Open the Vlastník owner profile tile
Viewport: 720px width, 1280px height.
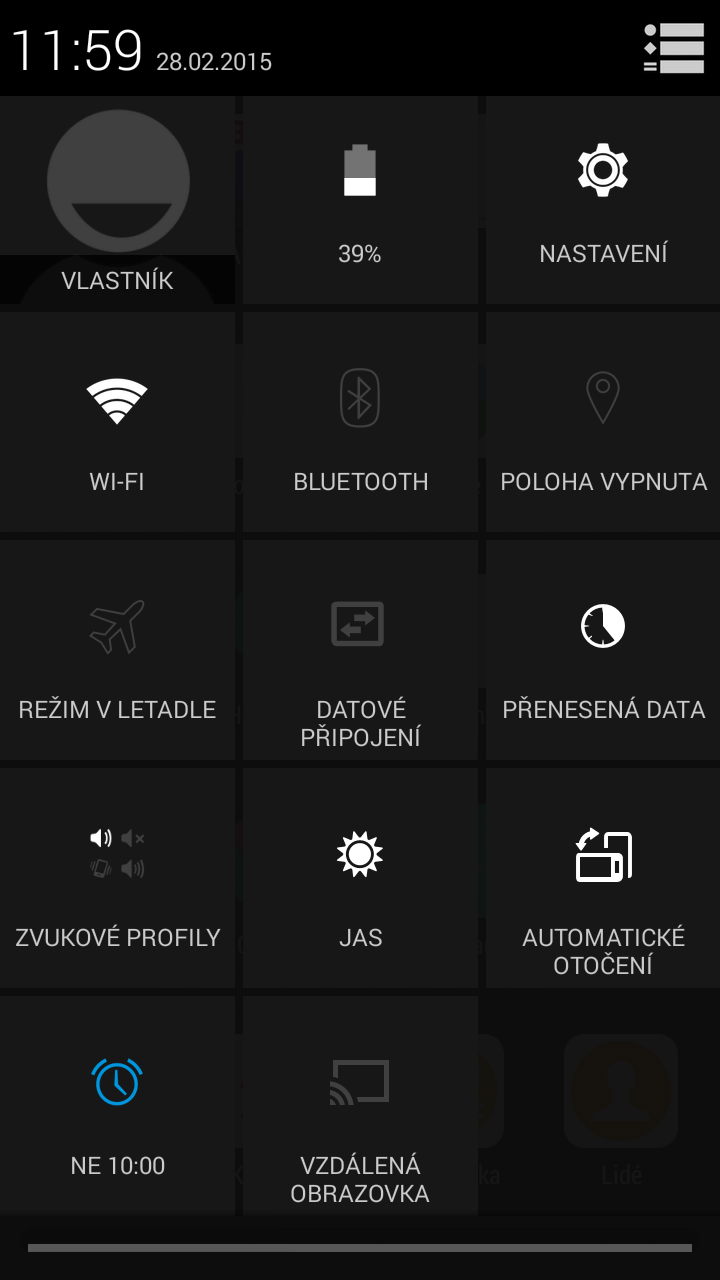118,200
